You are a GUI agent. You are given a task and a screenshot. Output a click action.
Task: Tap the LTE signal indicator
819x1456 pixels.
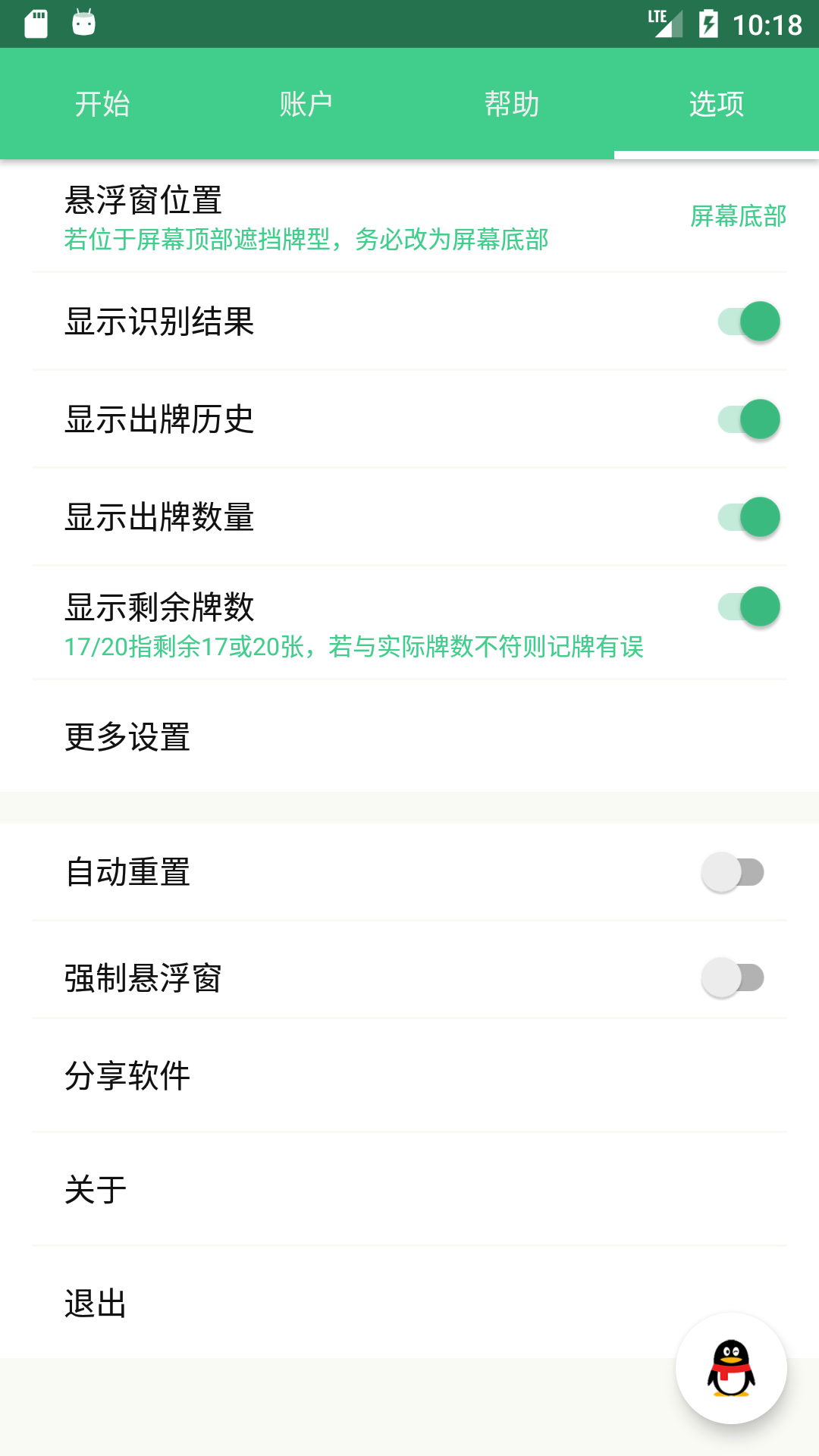point(664,24)
